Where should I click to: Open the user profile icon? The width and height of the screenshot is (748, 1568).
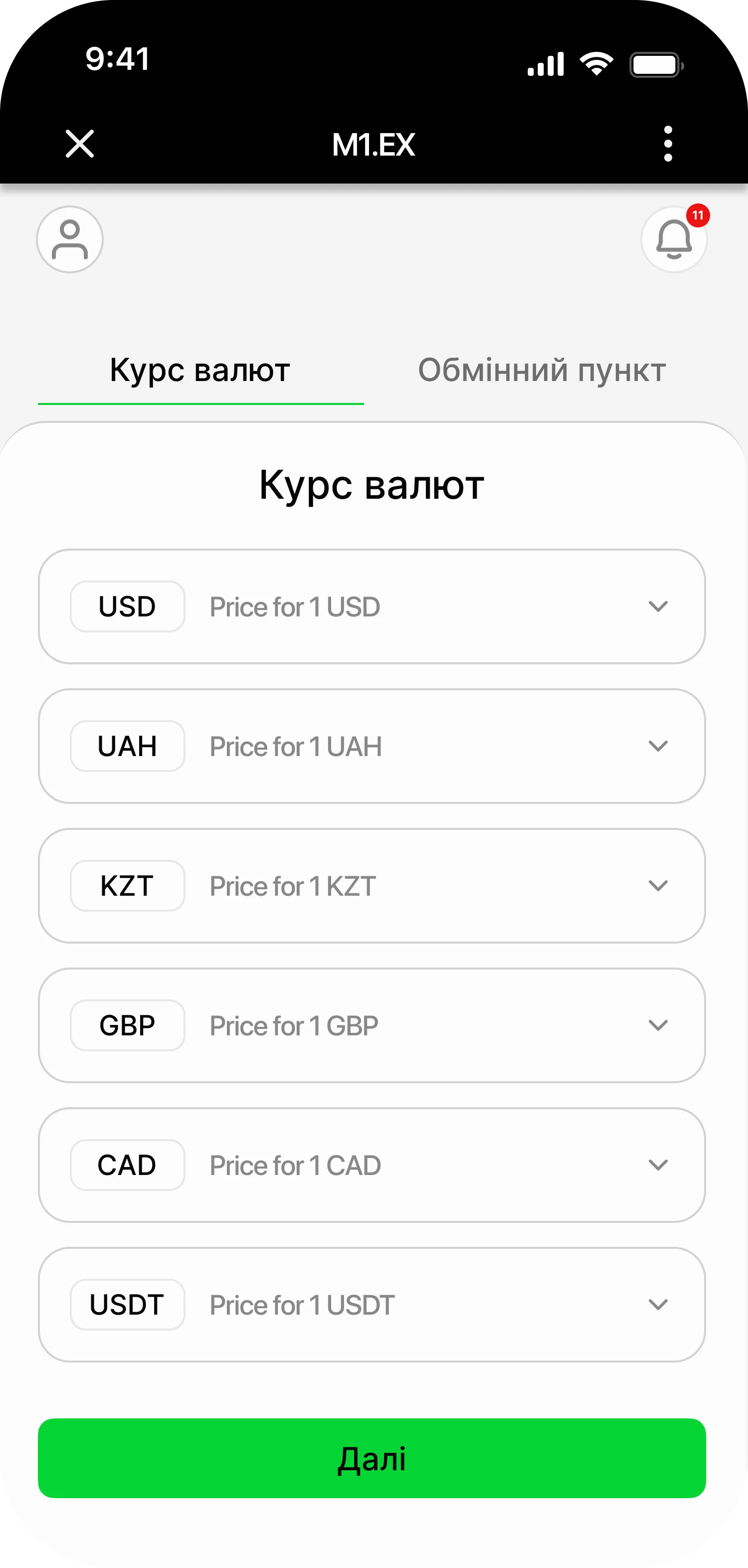pyautogui.click(x=70, y=239)
